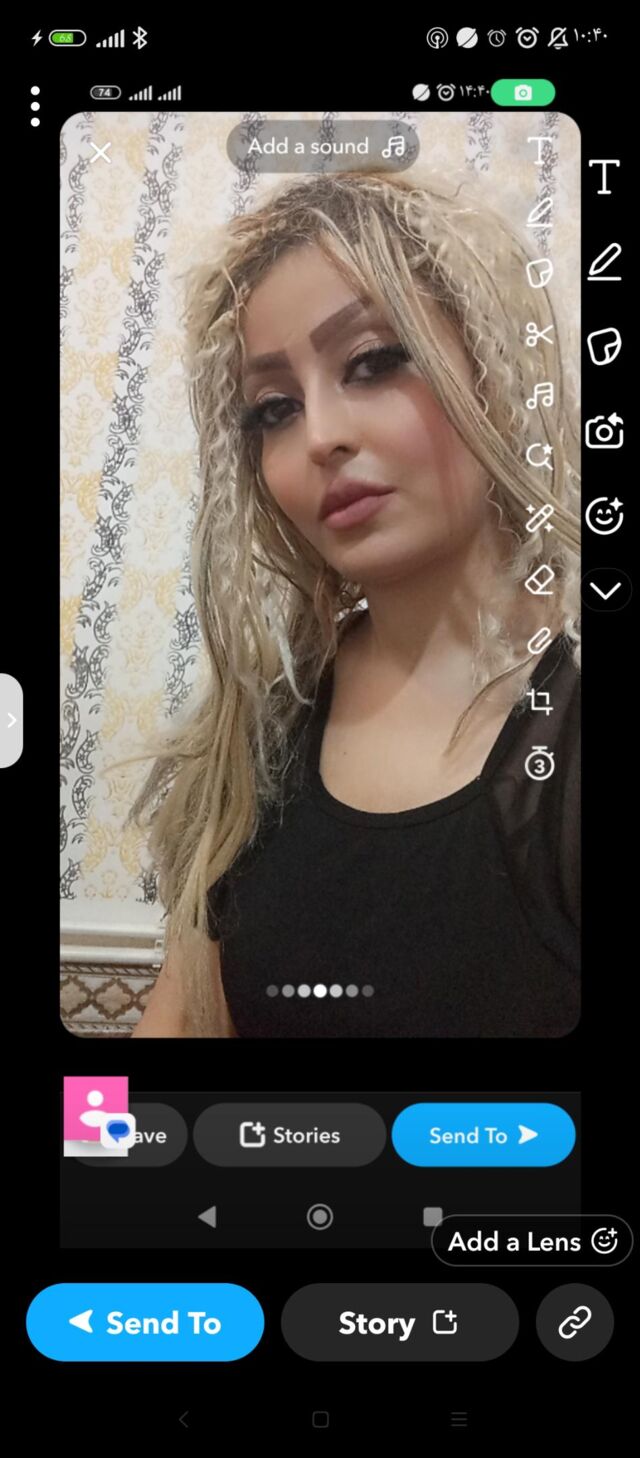
Task: Expand more editing tools with the chevron
Action: [605, 590]
